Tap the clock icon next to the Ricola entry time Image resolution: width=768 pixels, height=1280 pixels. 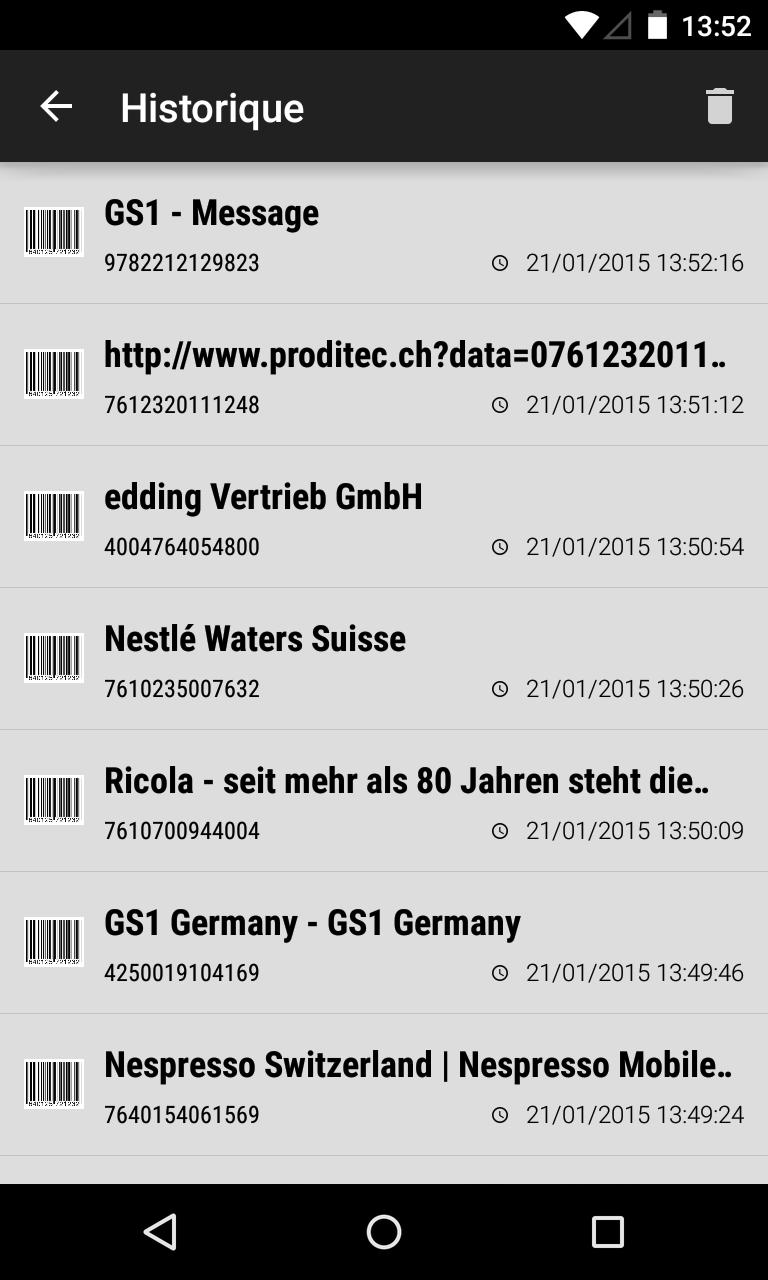(x=500, y=830)
